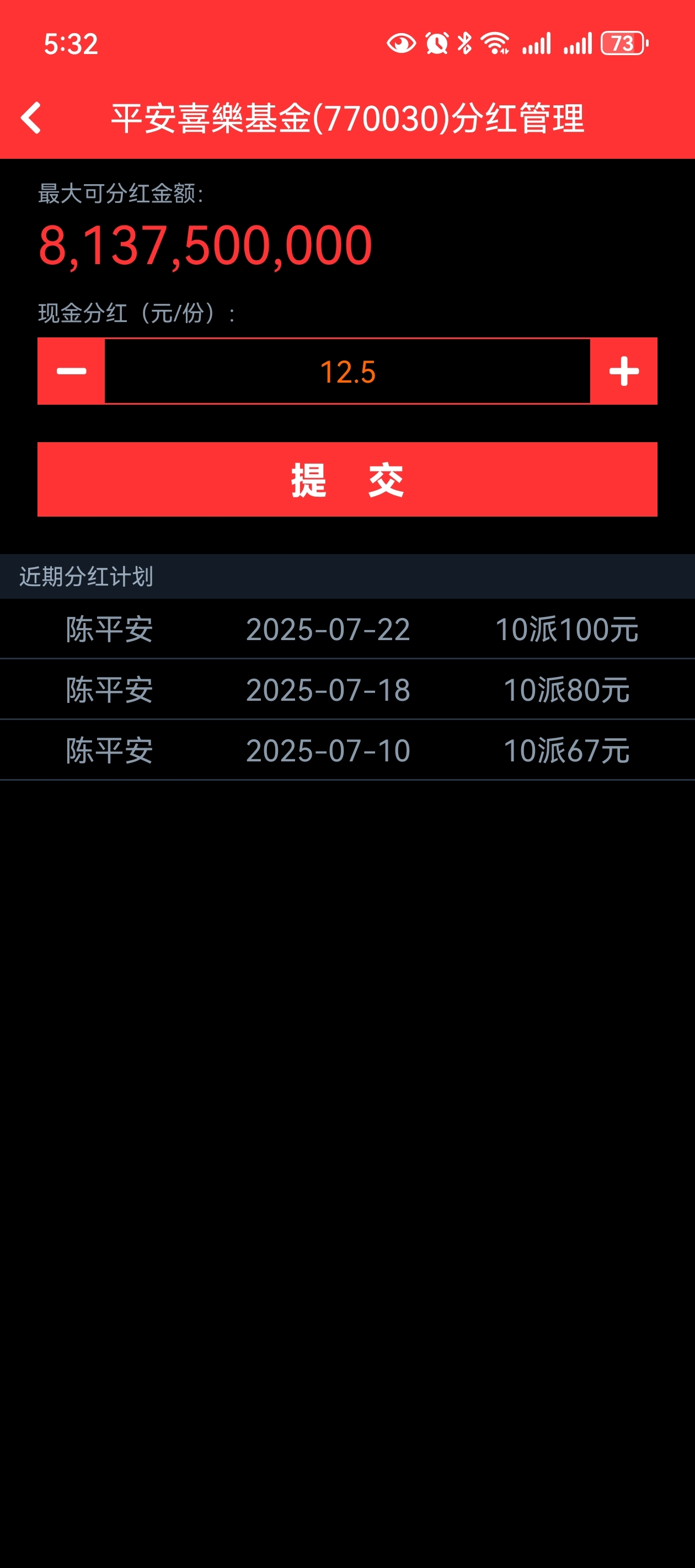
Task: Open the 2025-07-22 dividend plan row
Action: pos(347,629)
